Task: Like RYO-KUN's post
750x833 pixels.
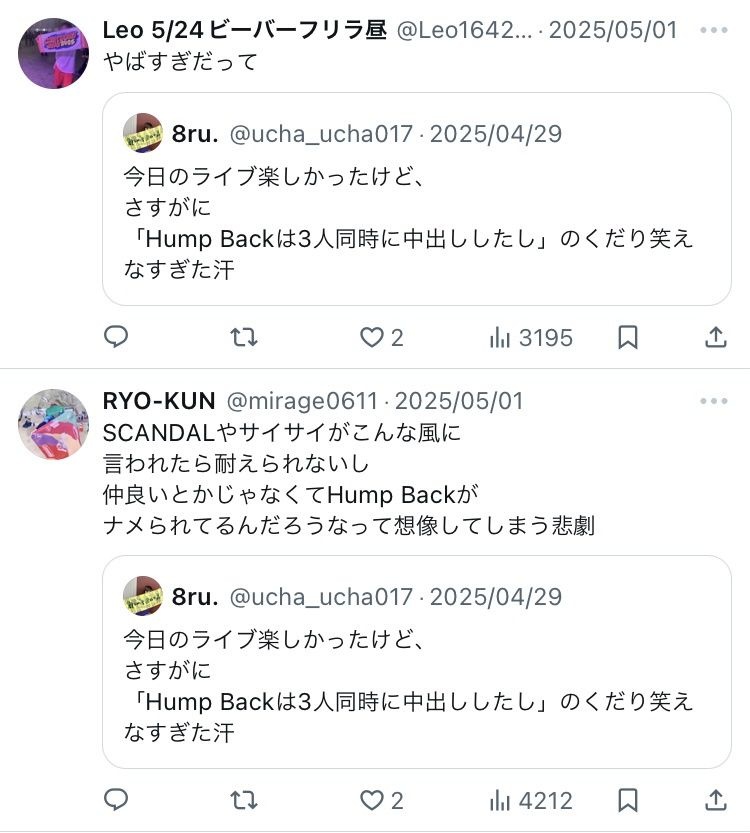Action: 373,800
